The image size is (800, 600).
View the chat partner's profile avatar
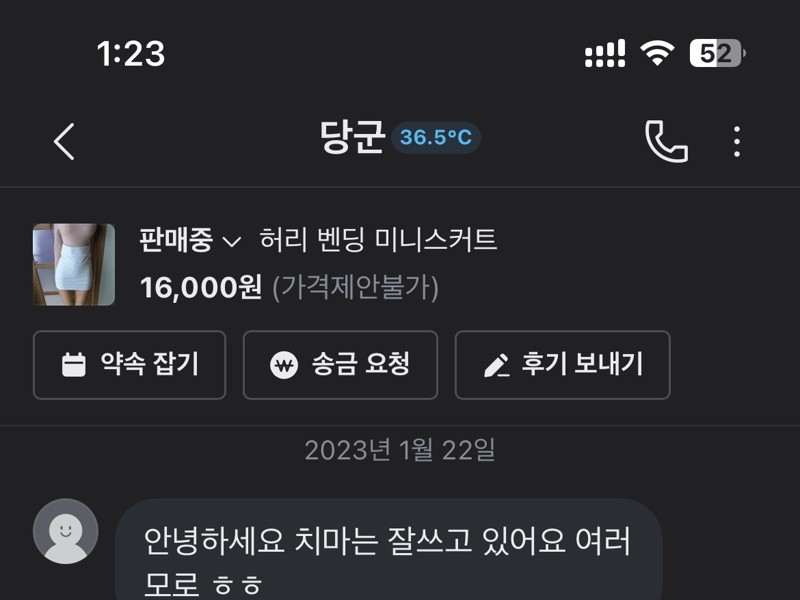coord(66,531)
